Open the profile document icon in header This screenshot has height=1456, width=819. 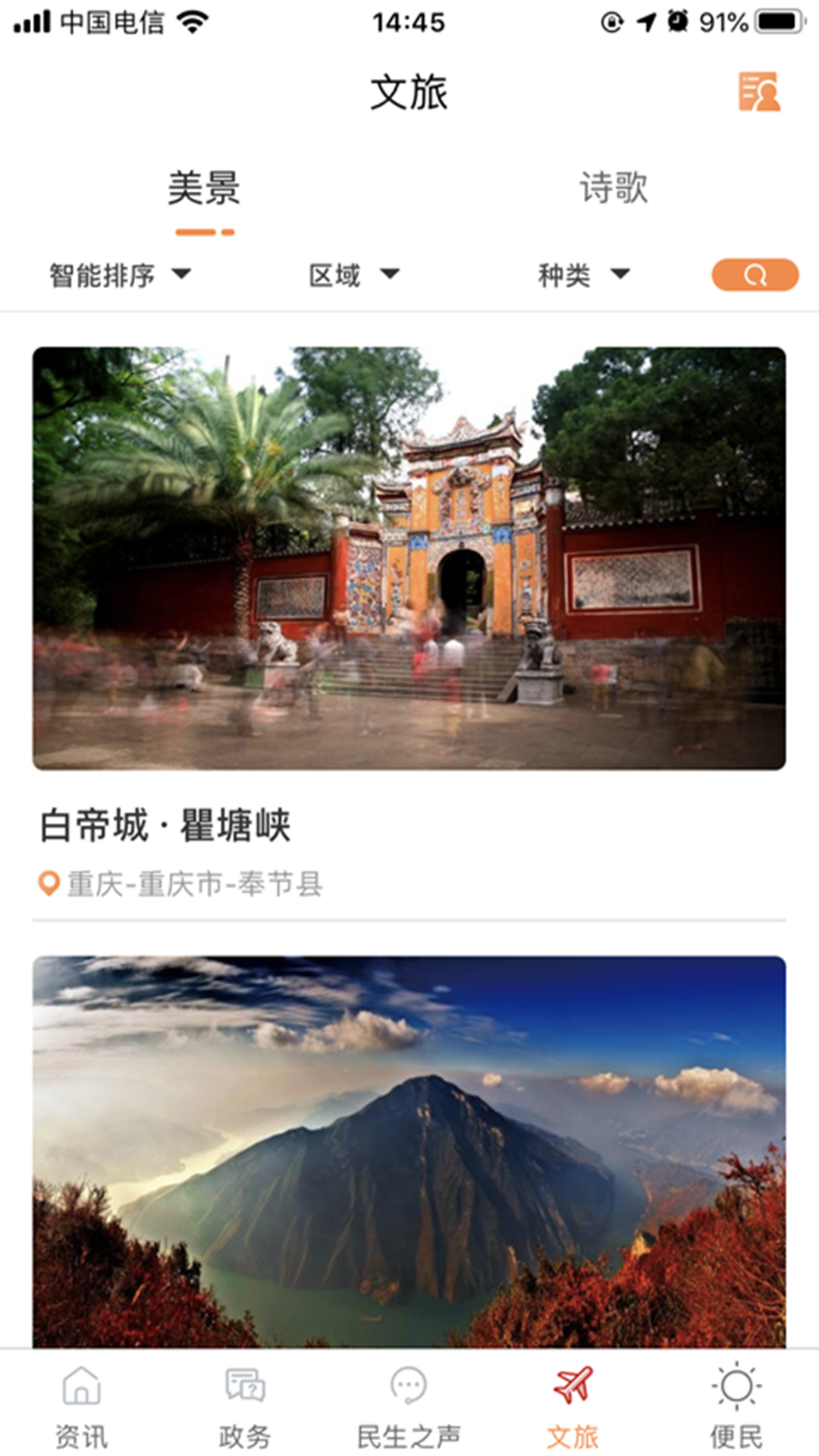pyautogui.click(x=759, y=93)
